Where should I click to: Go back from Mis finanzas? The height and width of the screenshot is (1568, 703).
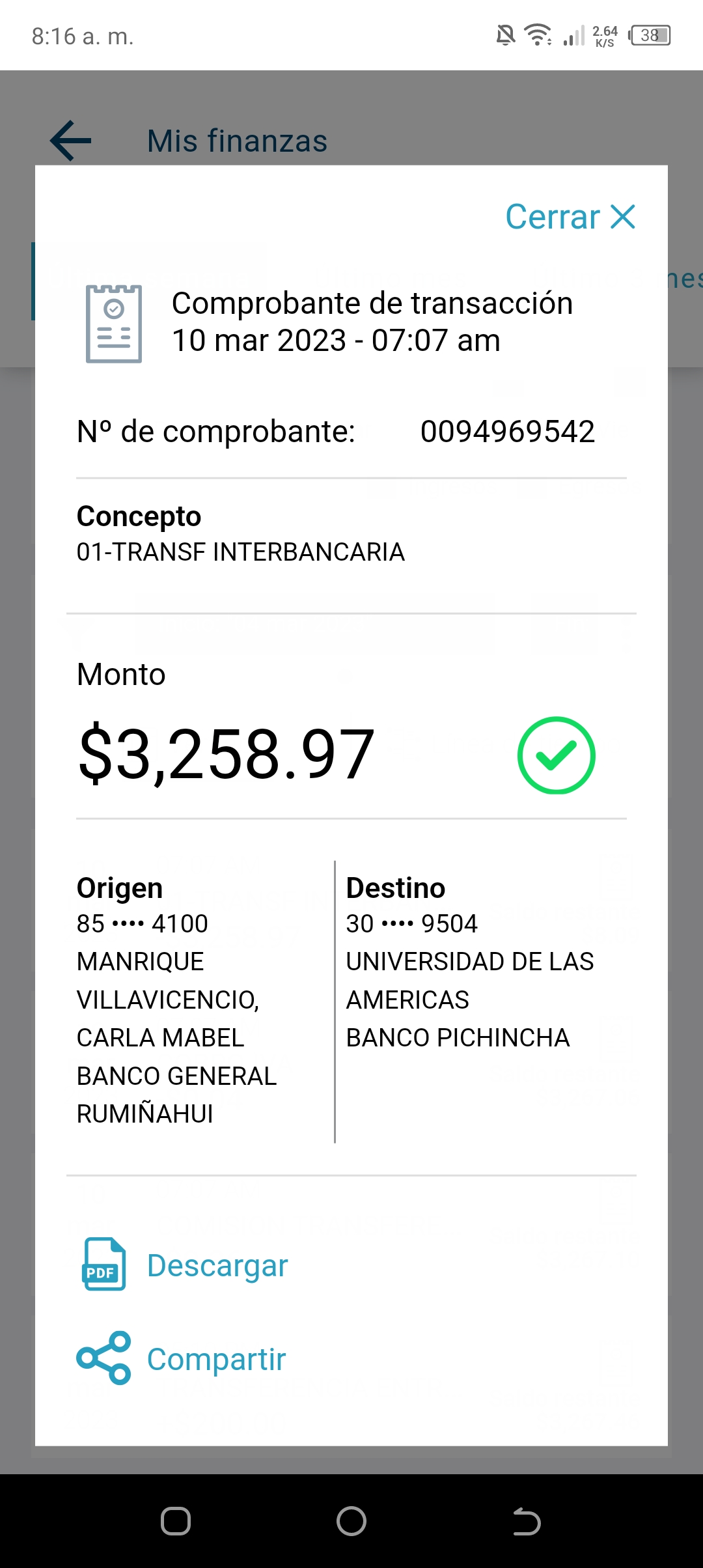[x=71, y=141]
